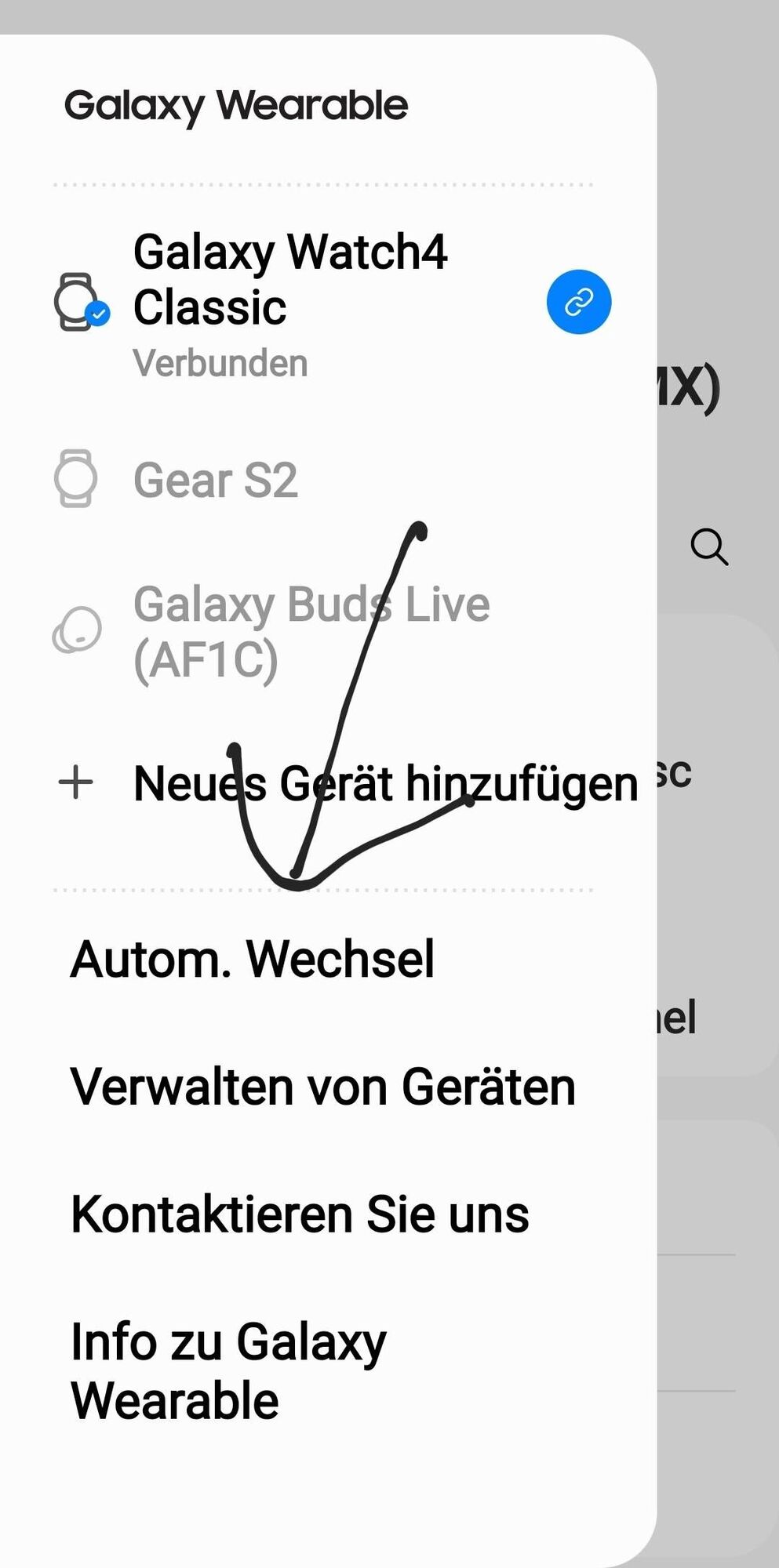Open Kontaktieren Sie uns
This screenshot has width=779, height=1568.
[300, 1214]
